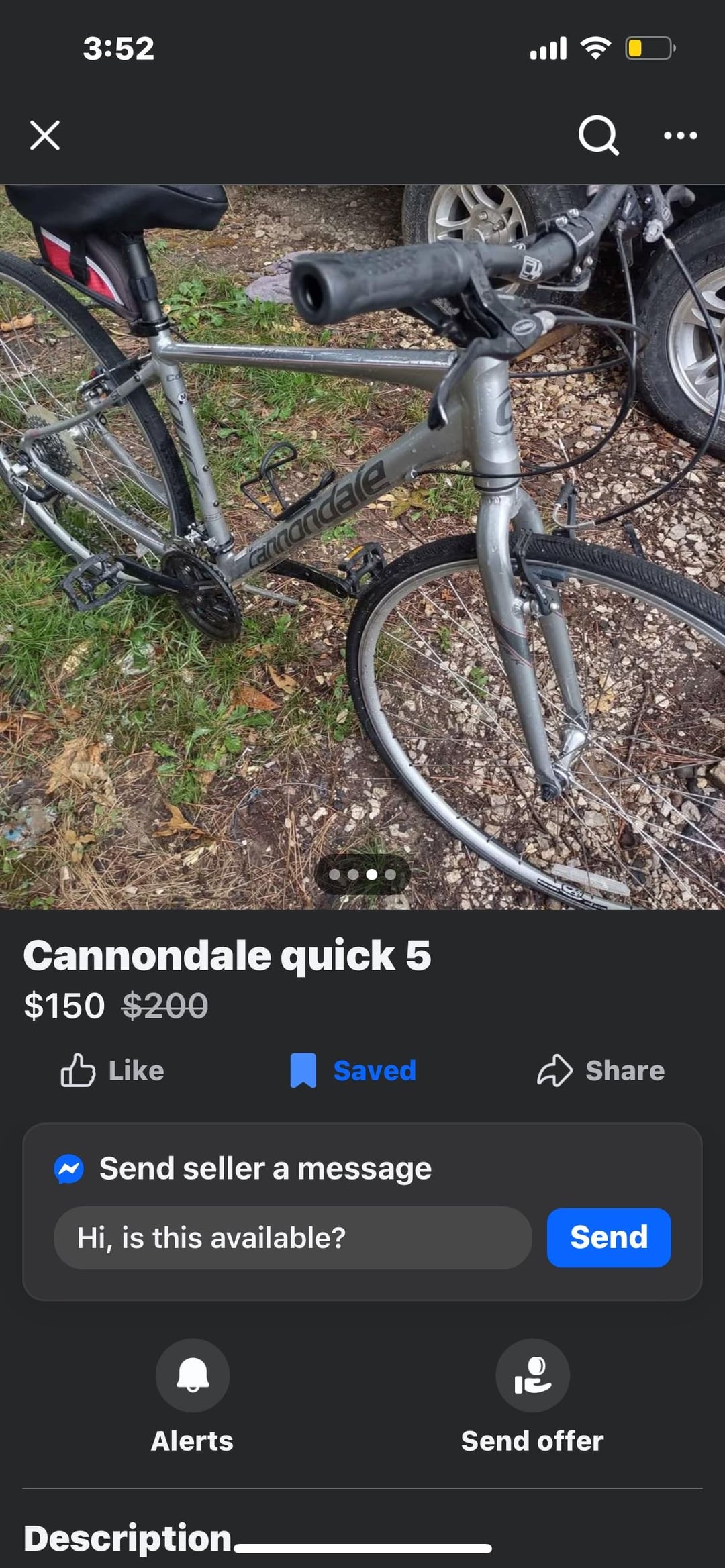Open the three-dot overflow menu

tap(680, 136)
